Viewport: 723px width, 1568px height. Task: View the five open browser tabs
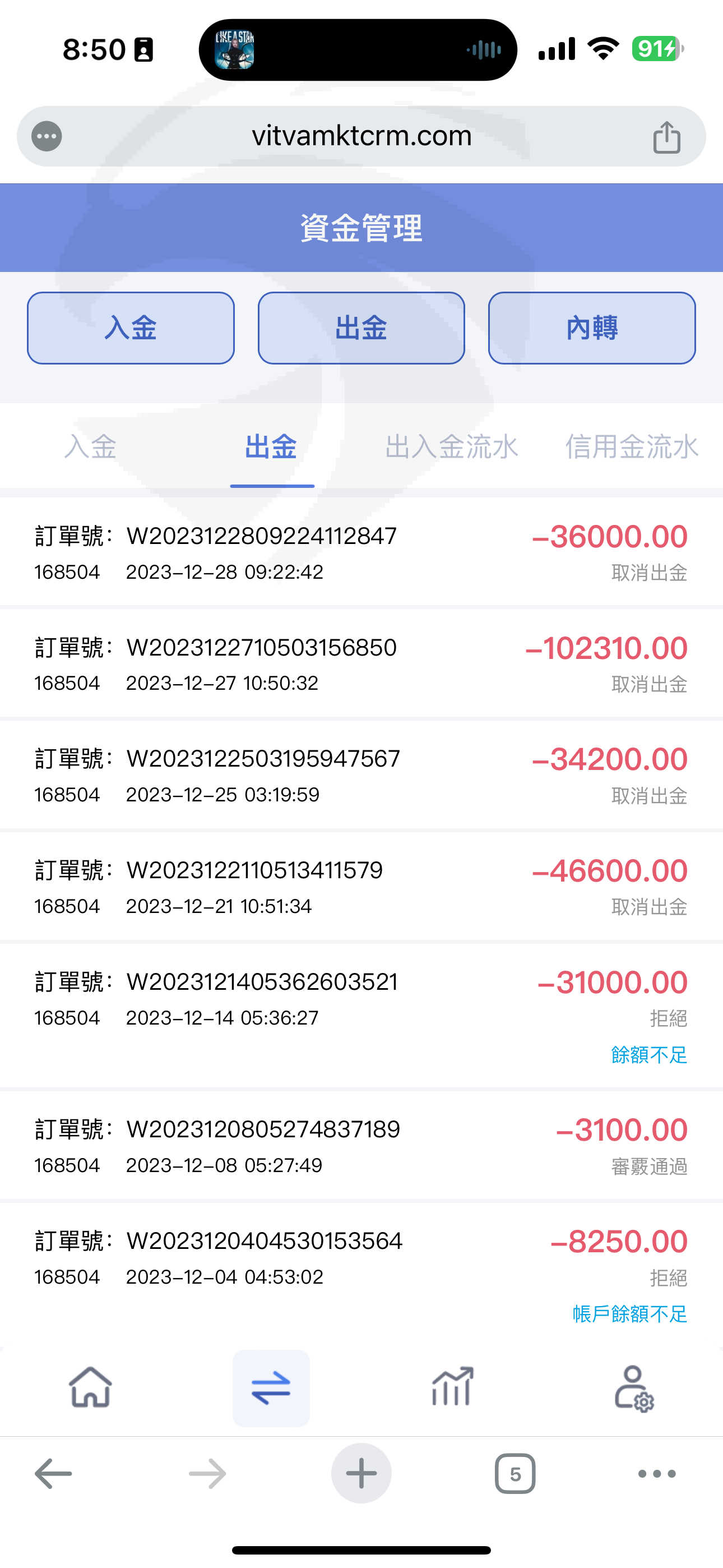pyautogui.click(x=515, y=1474)
